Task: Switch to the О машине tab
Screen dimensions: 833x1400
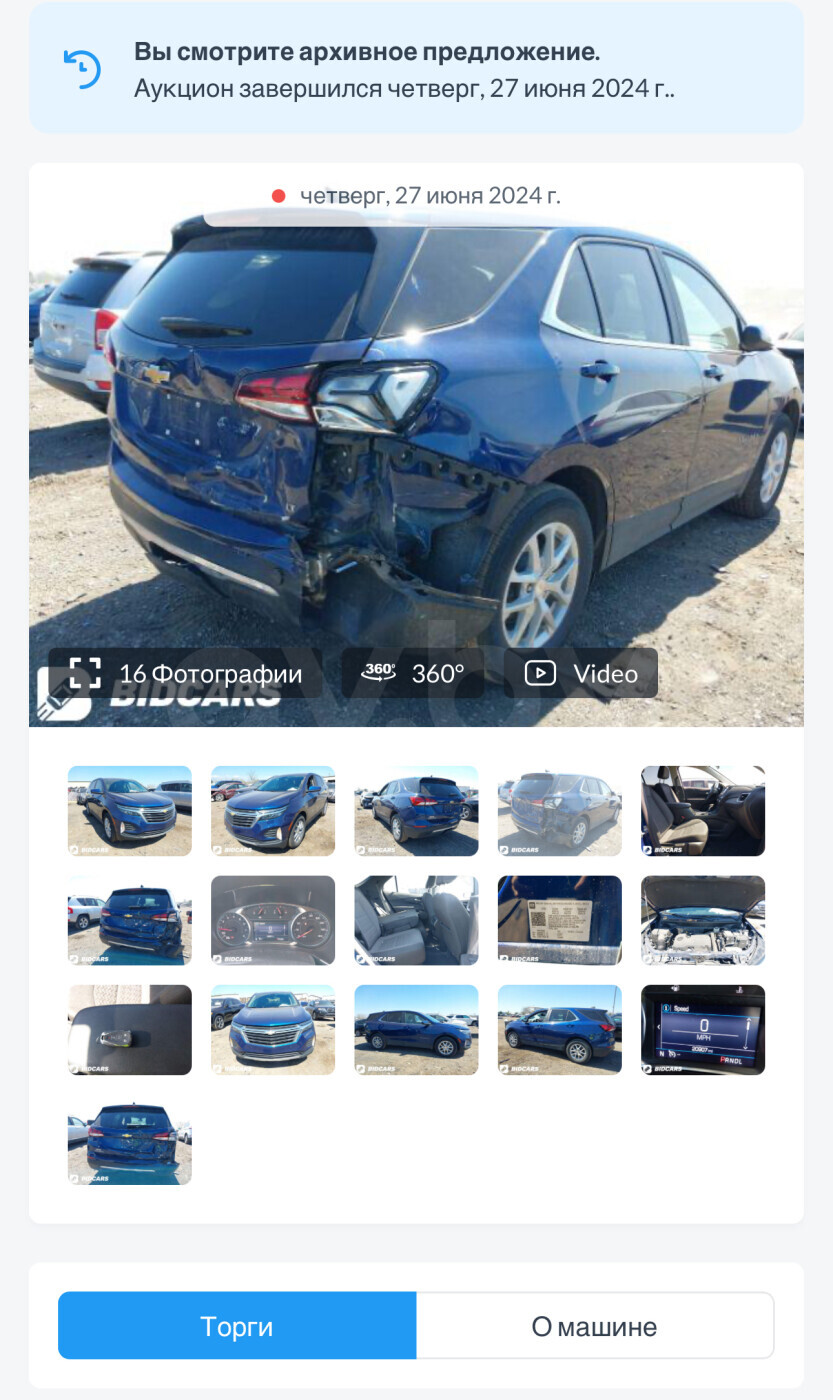Action: click(x=595, y=1326)
